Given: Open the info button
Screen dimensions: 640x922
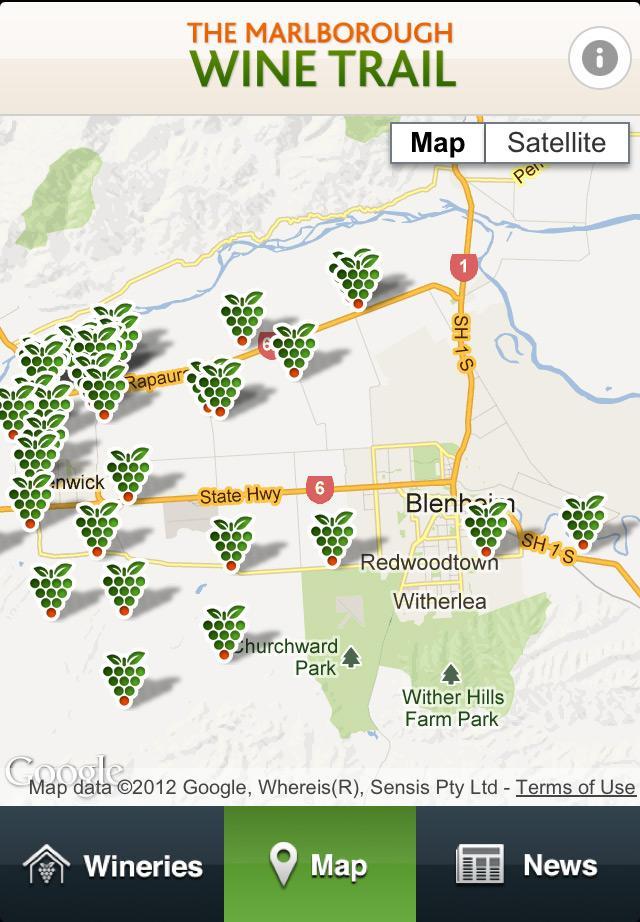Looking at the screenshot, I should [599, 58].
